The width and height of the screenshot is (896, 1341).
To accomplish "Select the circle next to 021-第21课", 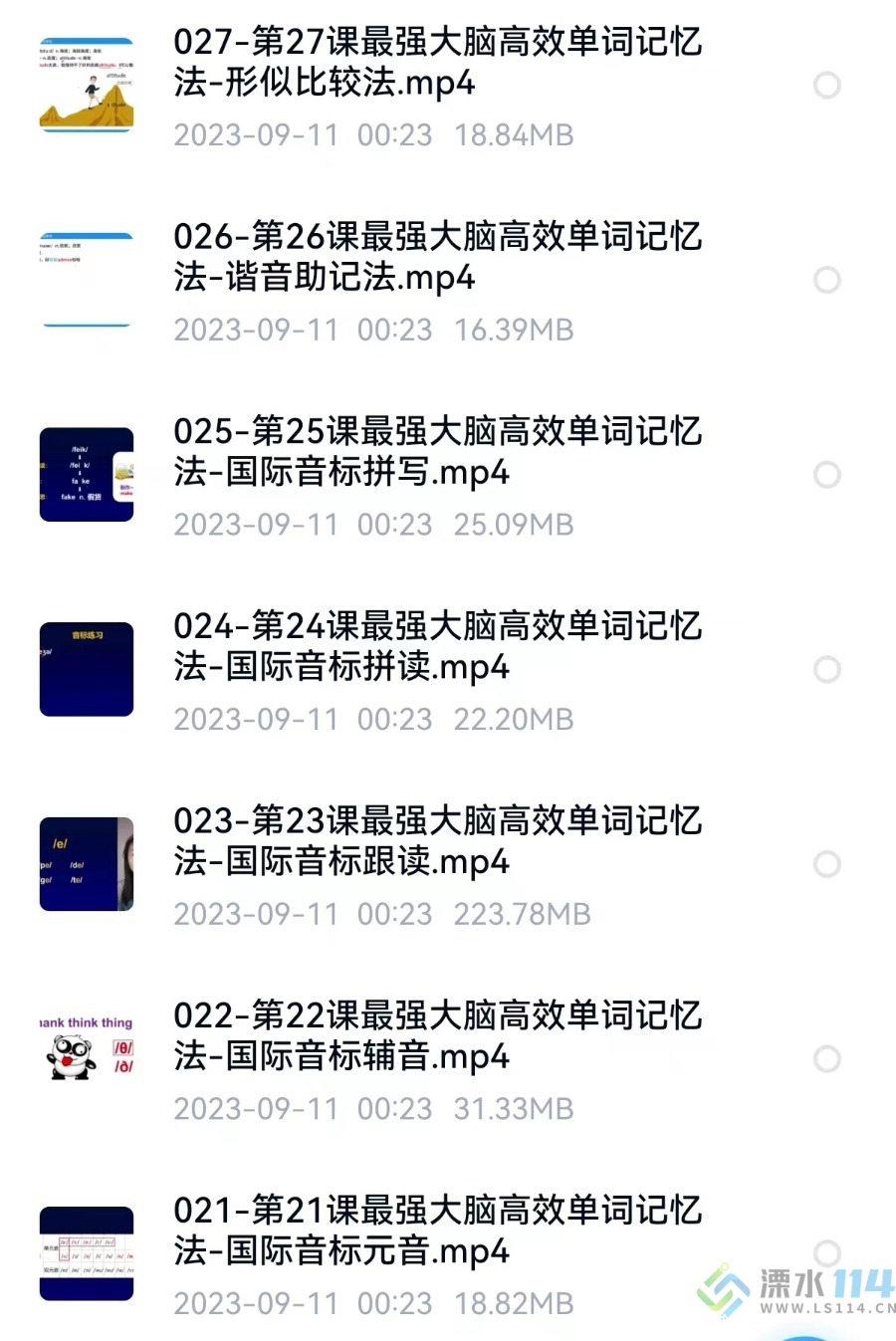I will (827, 1252).
